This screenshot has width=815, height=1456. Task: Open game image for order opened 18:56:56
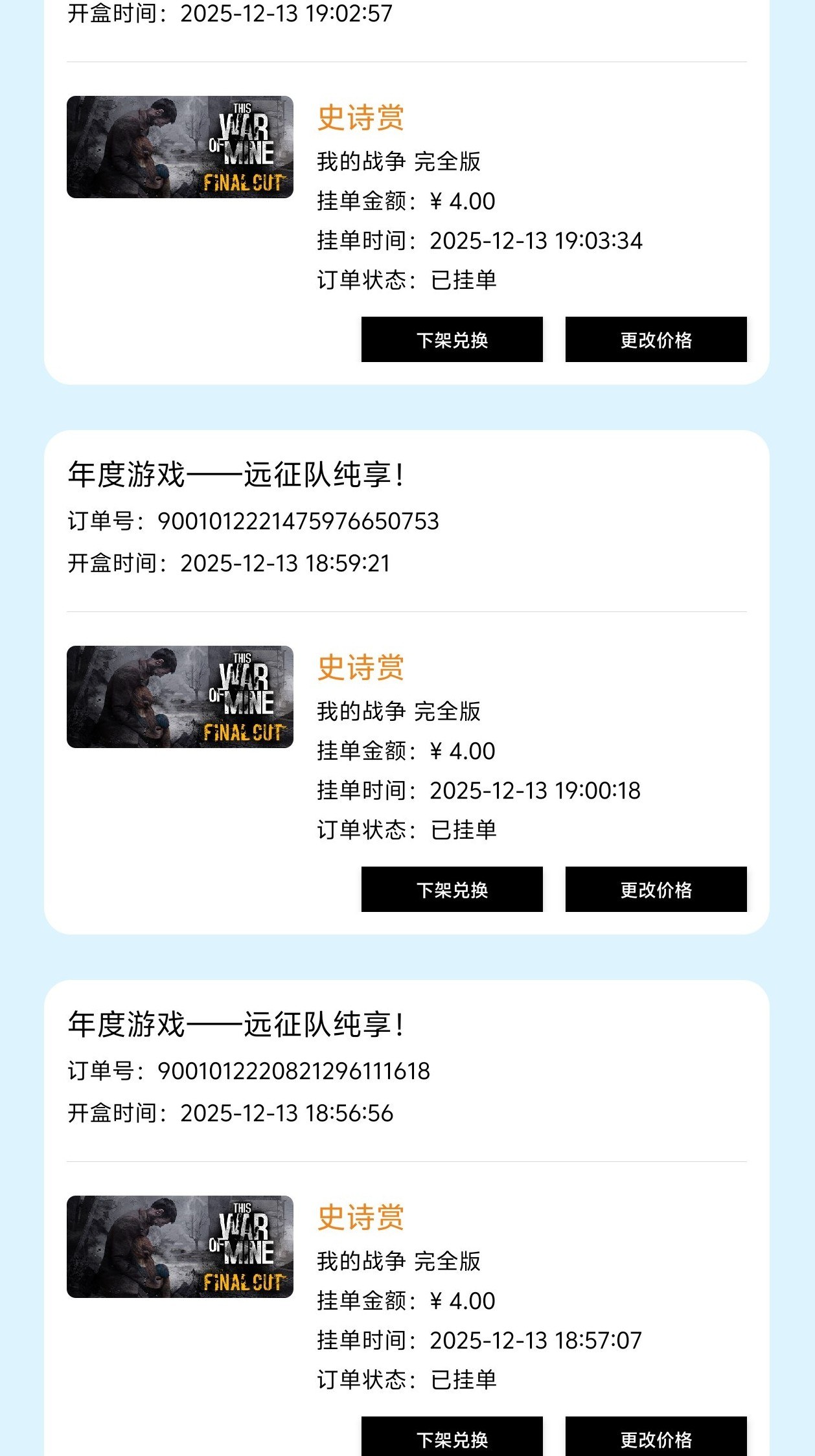click(x=180, y=1247)
